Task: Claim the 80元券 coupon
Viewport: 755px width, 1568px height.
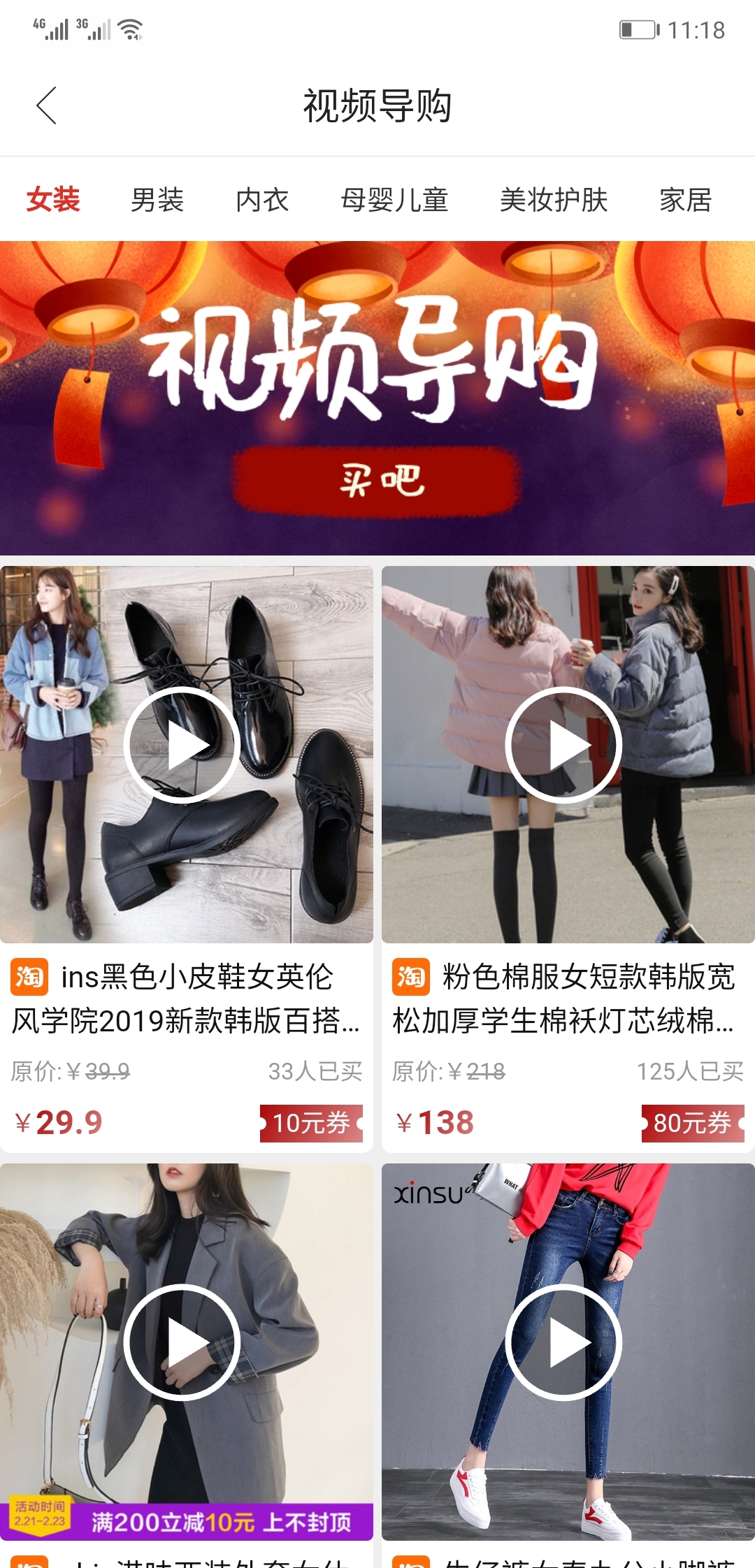Action: click(x=692, y=1123)
